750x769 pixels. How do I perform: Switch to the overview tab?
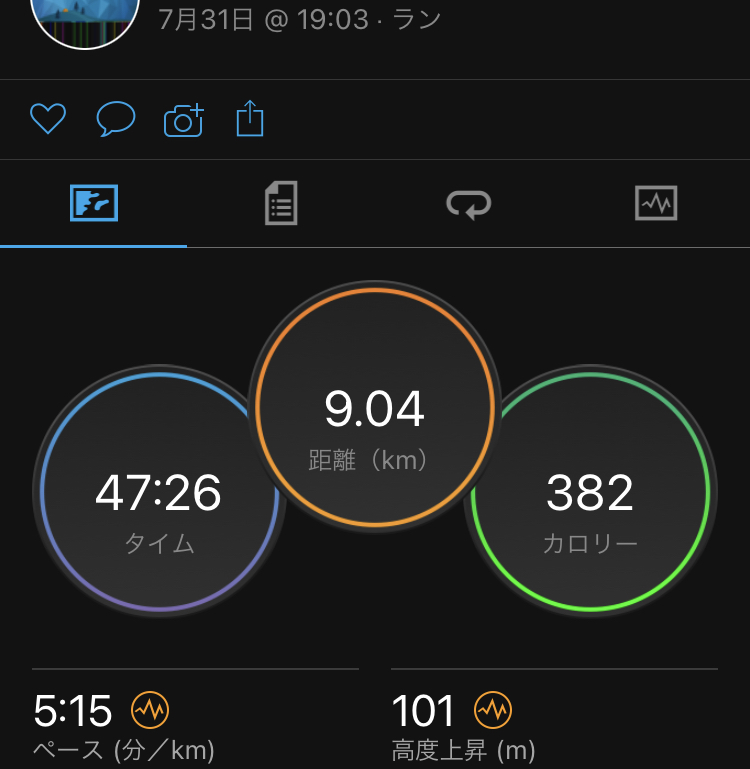point(94,204)
